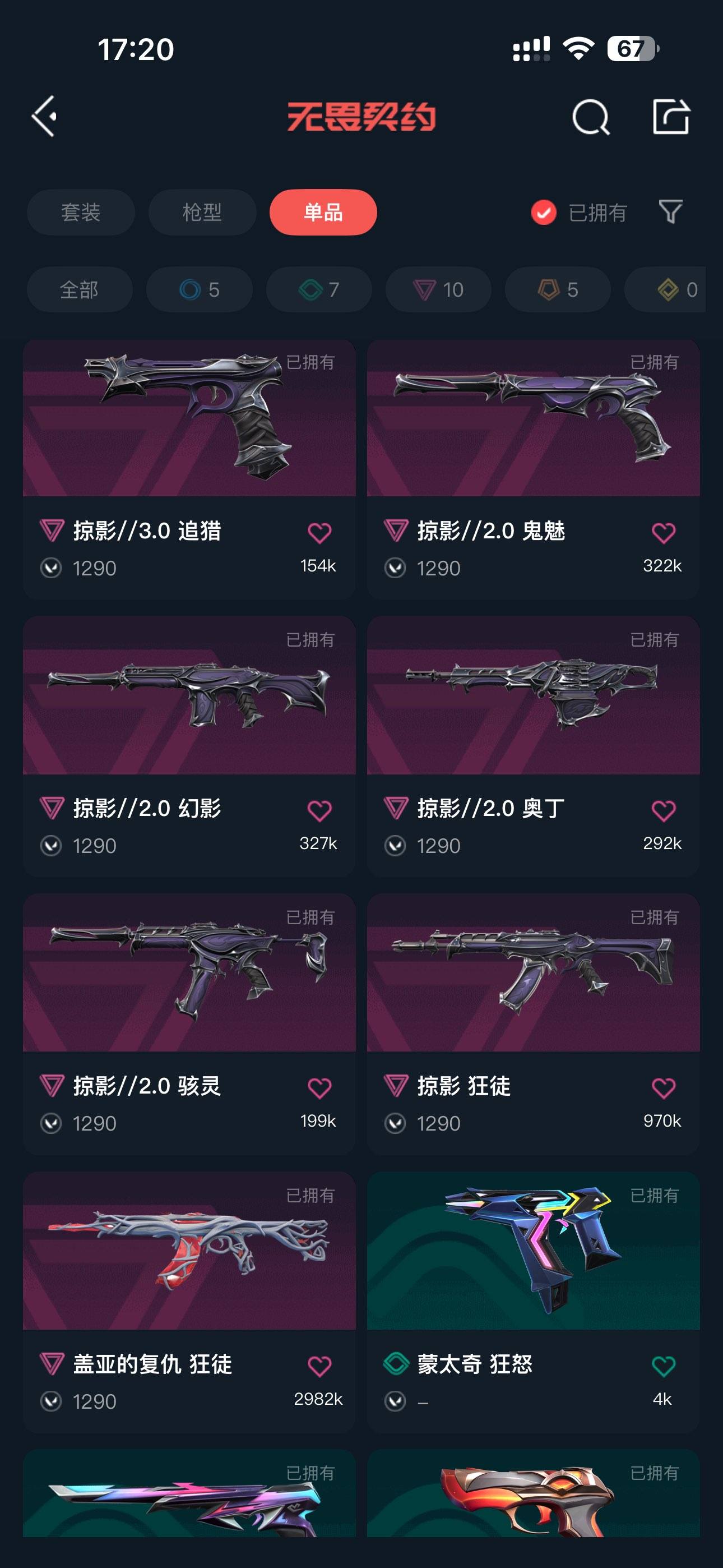Viewport: 723px width, 1568px height.
Task: Share this page
Action: click(x=671, y=116)
